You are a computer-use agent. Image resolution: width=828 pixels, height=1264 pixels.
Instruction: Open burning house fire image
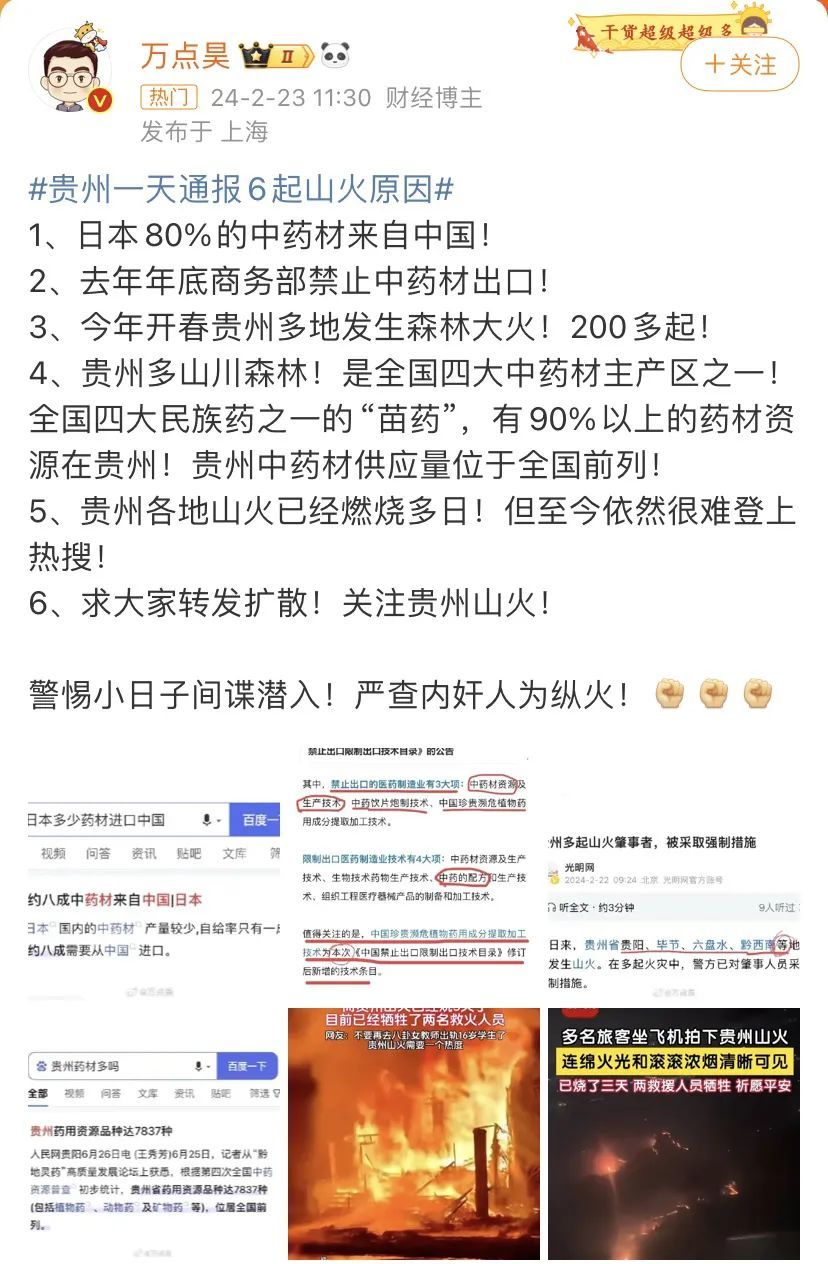click(x=414, y=1135)
